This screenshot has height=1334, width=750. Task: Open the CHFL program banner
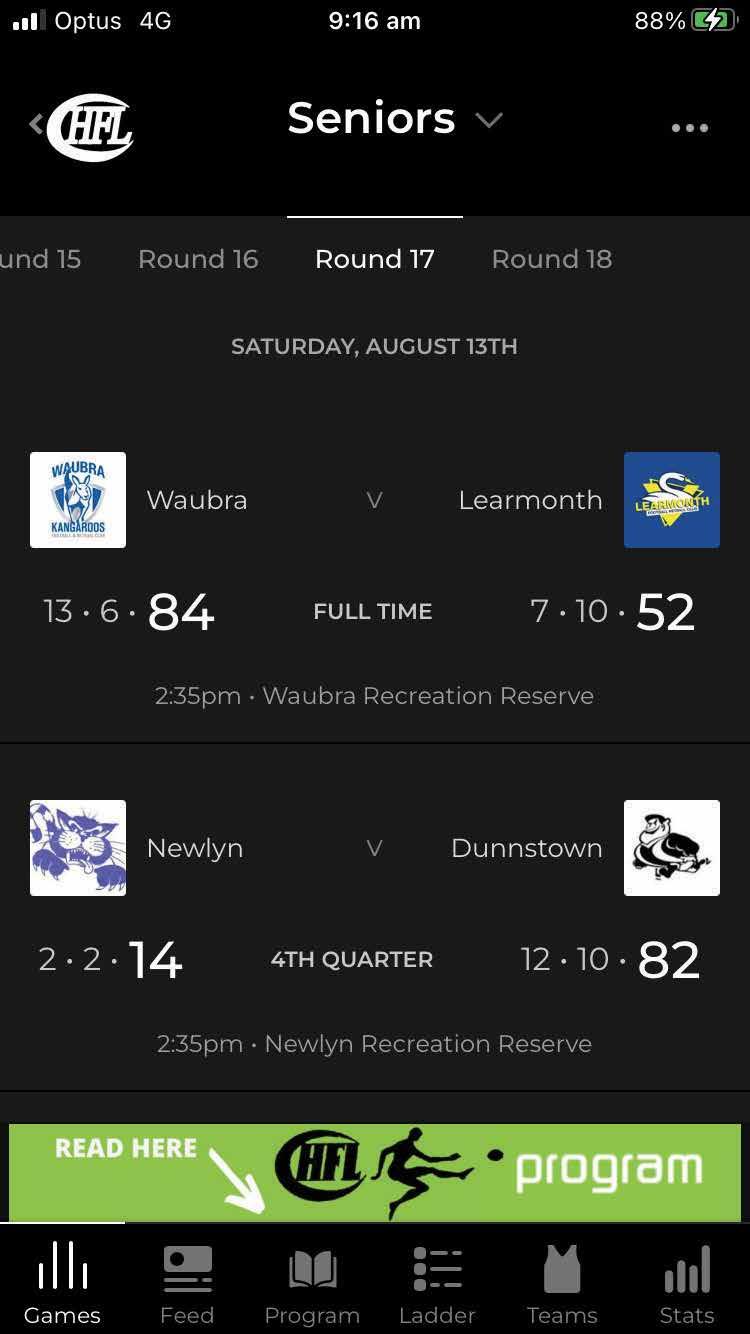point(375,1172)
